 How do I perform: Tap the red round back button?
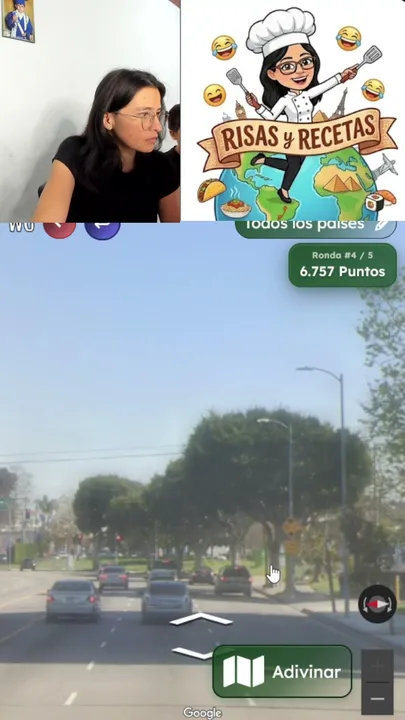(60, 228)
